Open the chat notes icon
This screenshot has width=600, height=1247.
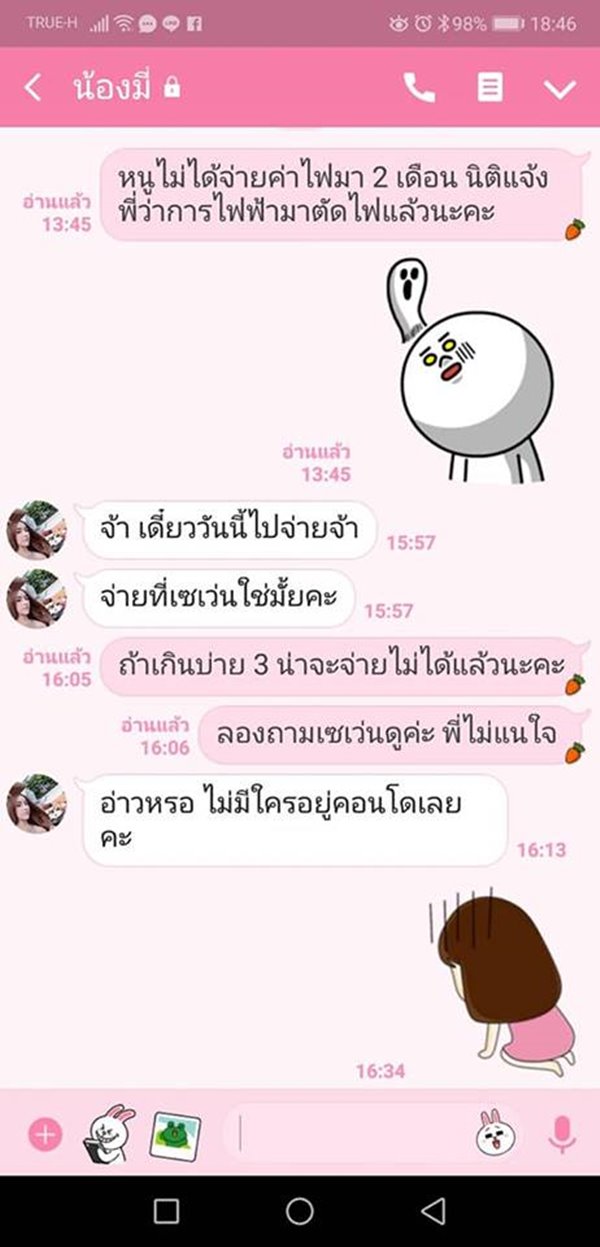point(489,88)
